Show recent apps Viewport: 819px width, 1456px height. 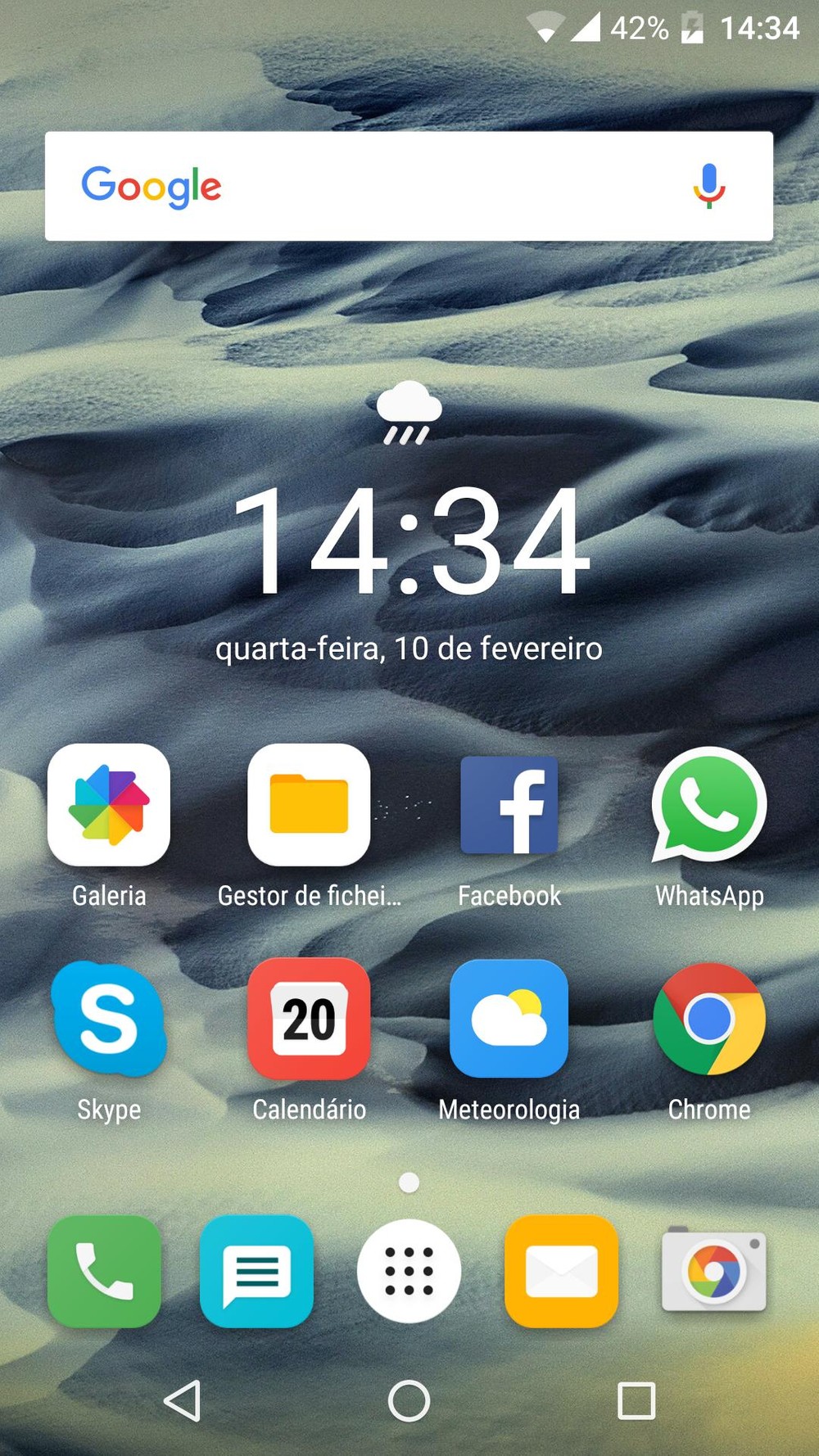click(636, 1400)
